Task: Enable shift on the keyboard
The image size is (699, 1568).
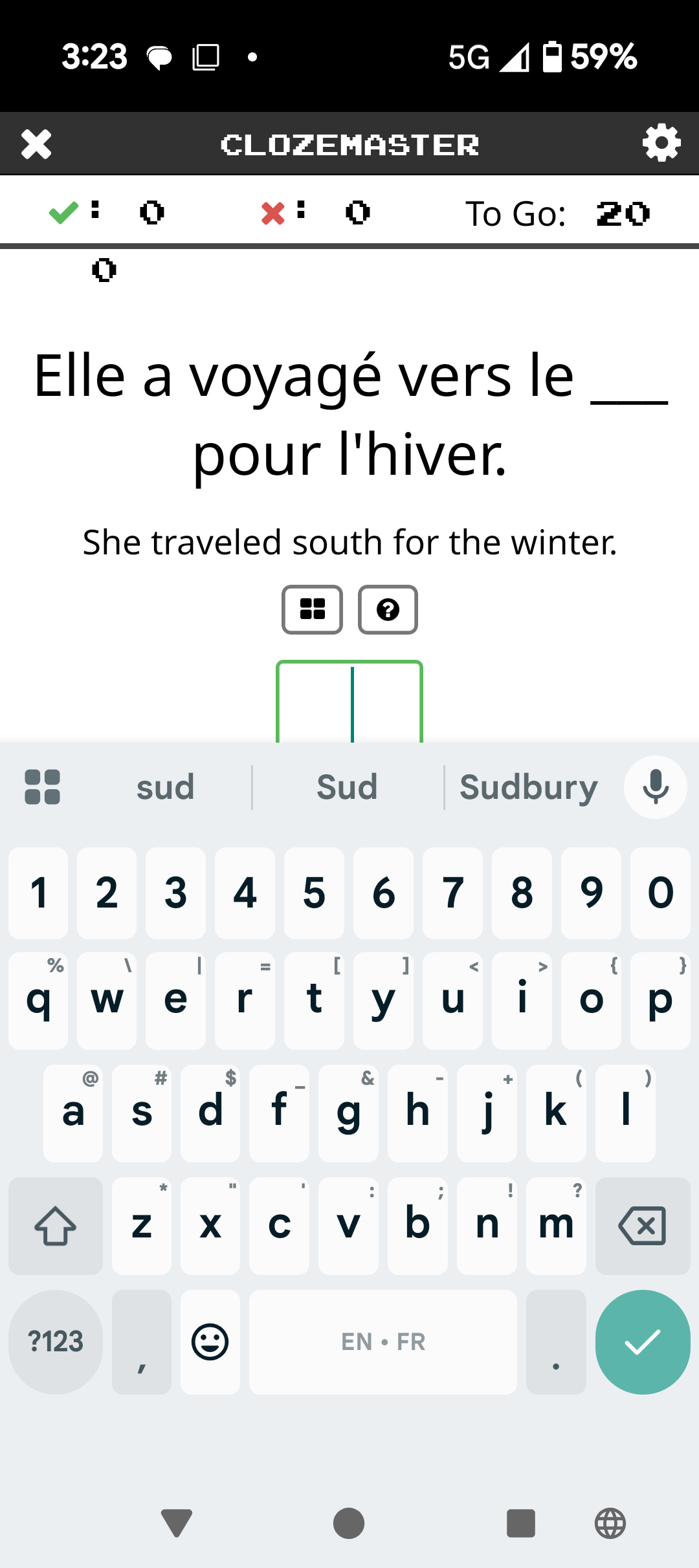Action: (x=56, y=1225)
